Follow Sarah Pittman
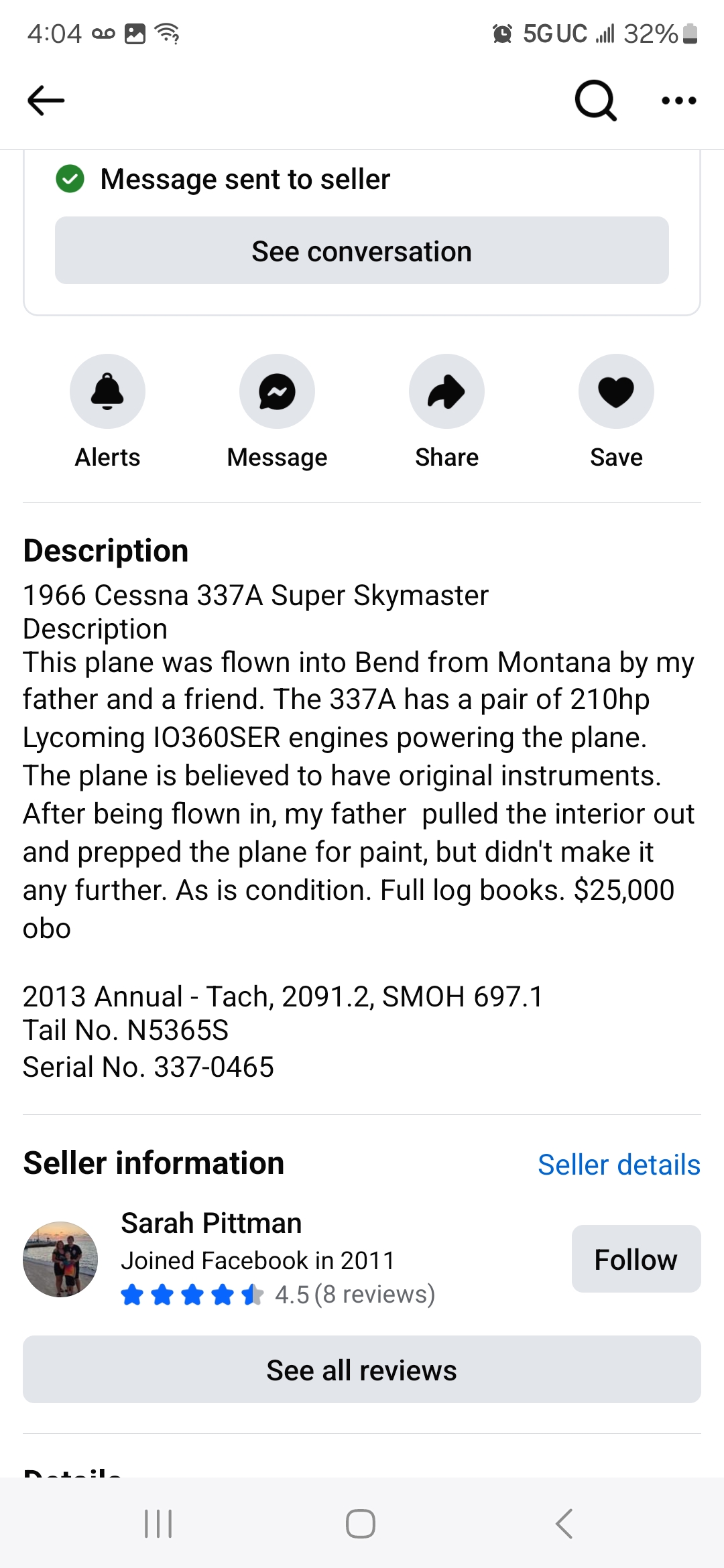Screen dimensions: 724x1568 click(636, 1259)
